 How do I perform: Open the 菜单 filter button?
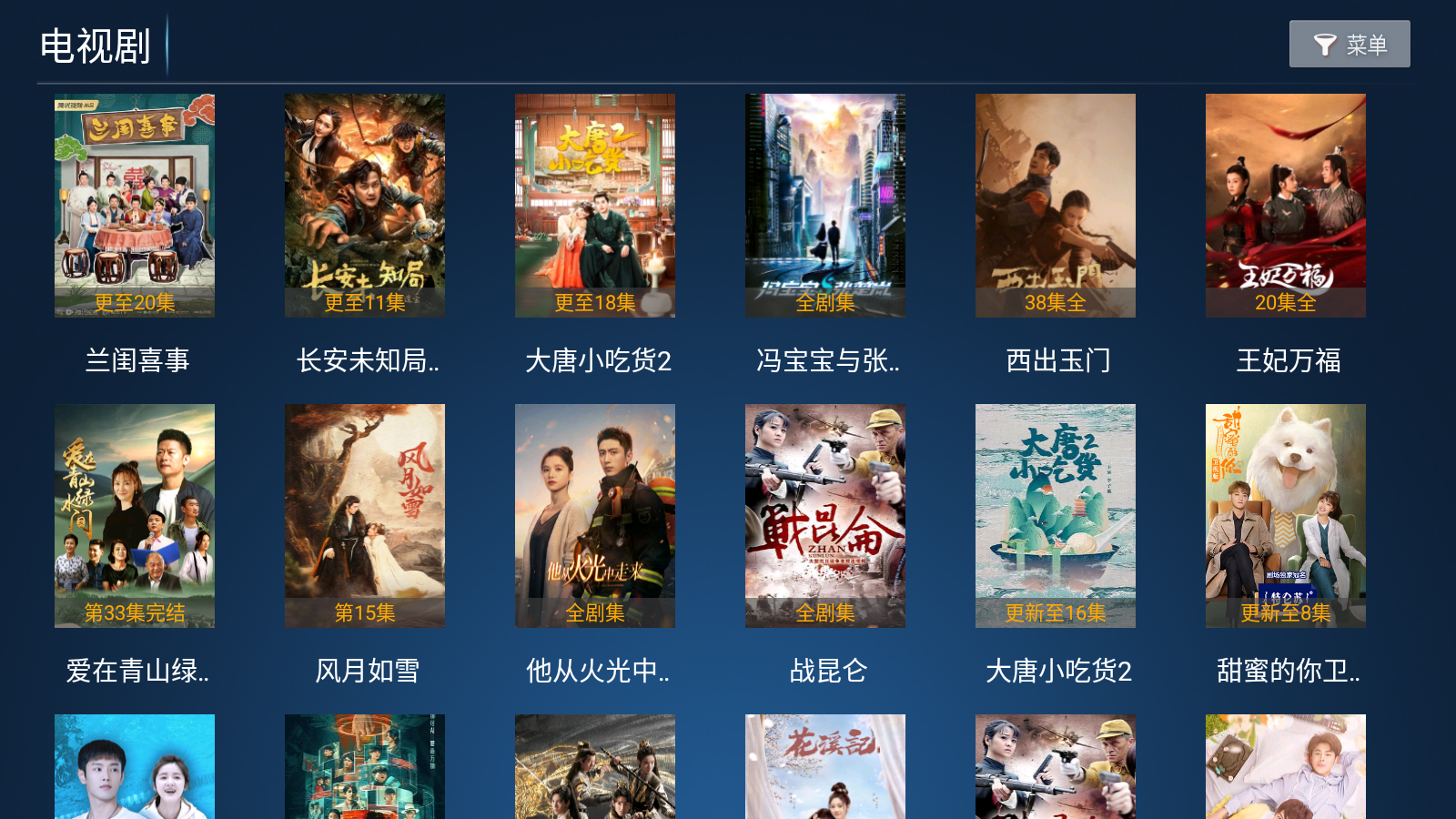pyautogui.click(x=1349, y=44)
